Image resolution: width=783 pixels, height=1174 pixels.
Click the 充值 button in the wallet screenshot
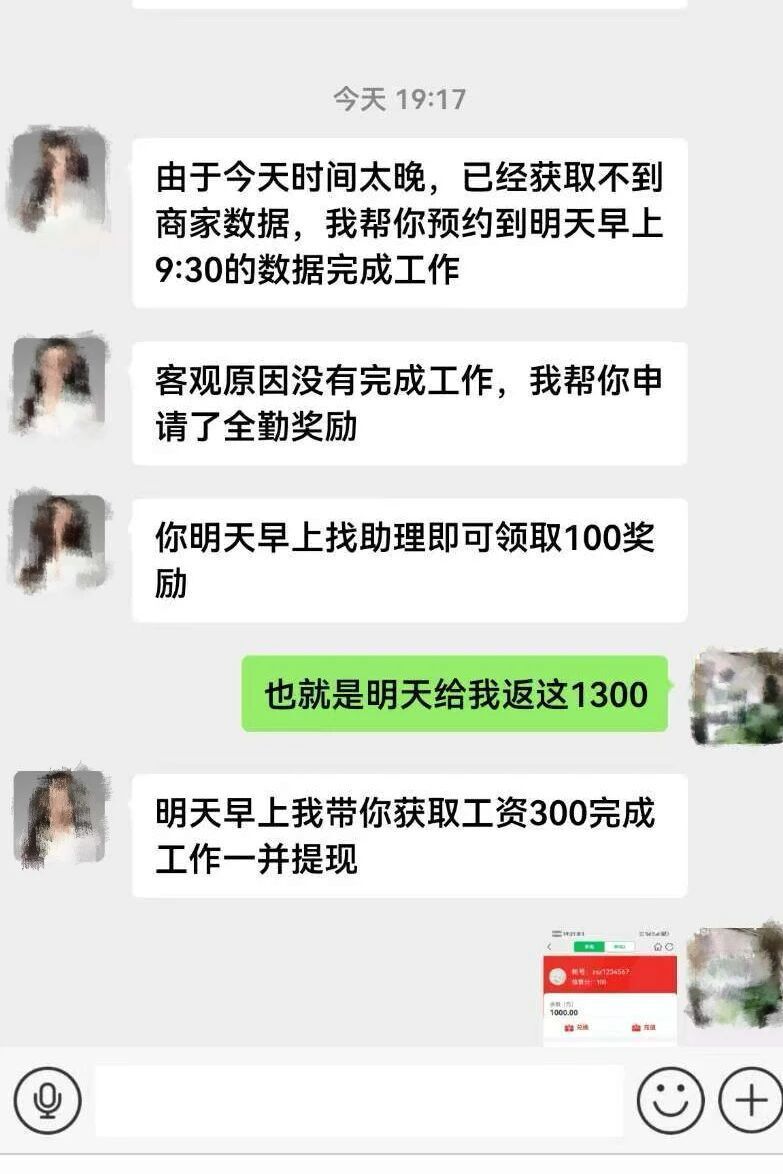tap(645, 1027)
